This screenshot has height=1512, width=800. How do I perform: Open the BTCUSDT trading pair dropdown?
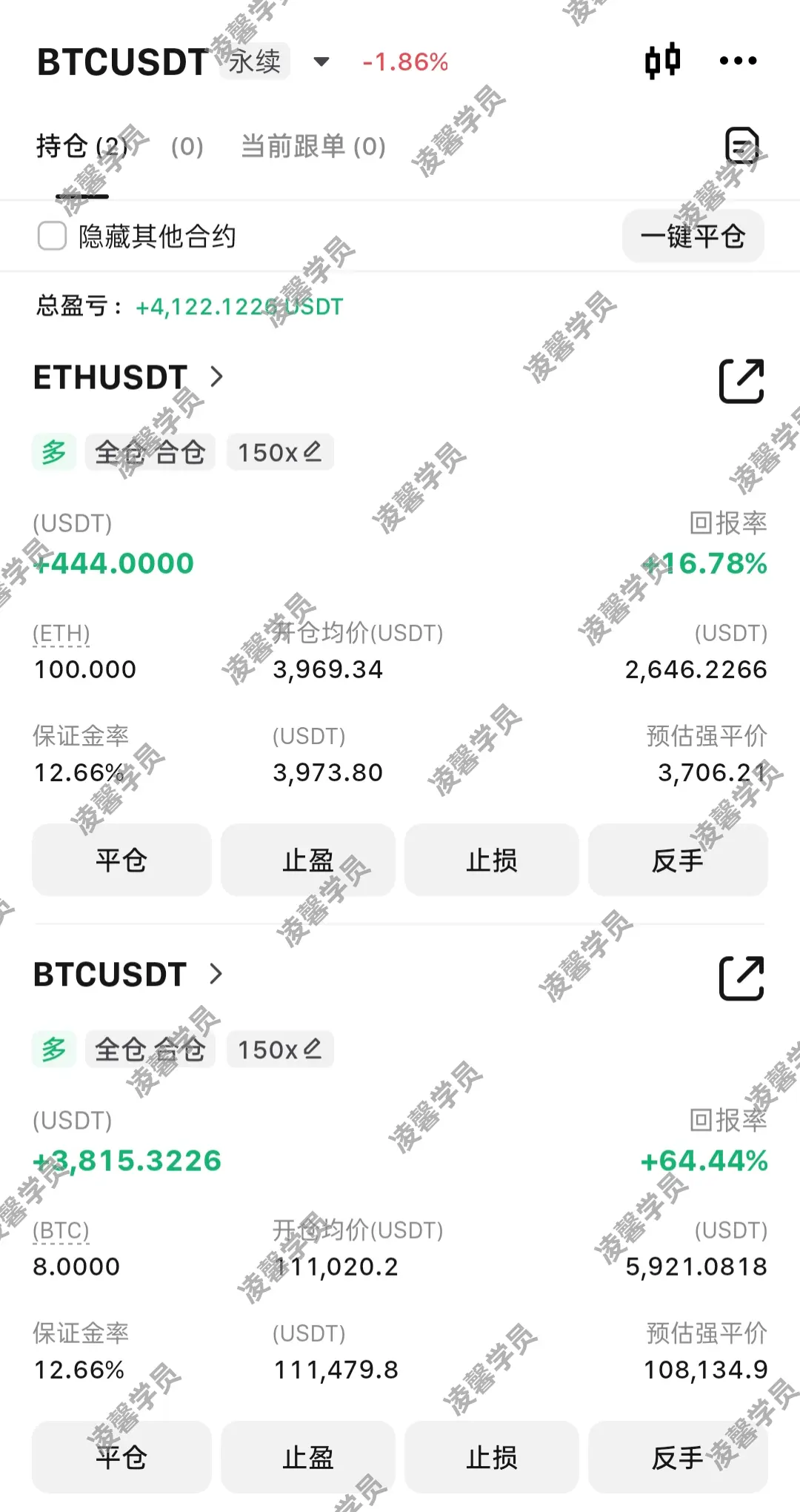coord(321,62)
